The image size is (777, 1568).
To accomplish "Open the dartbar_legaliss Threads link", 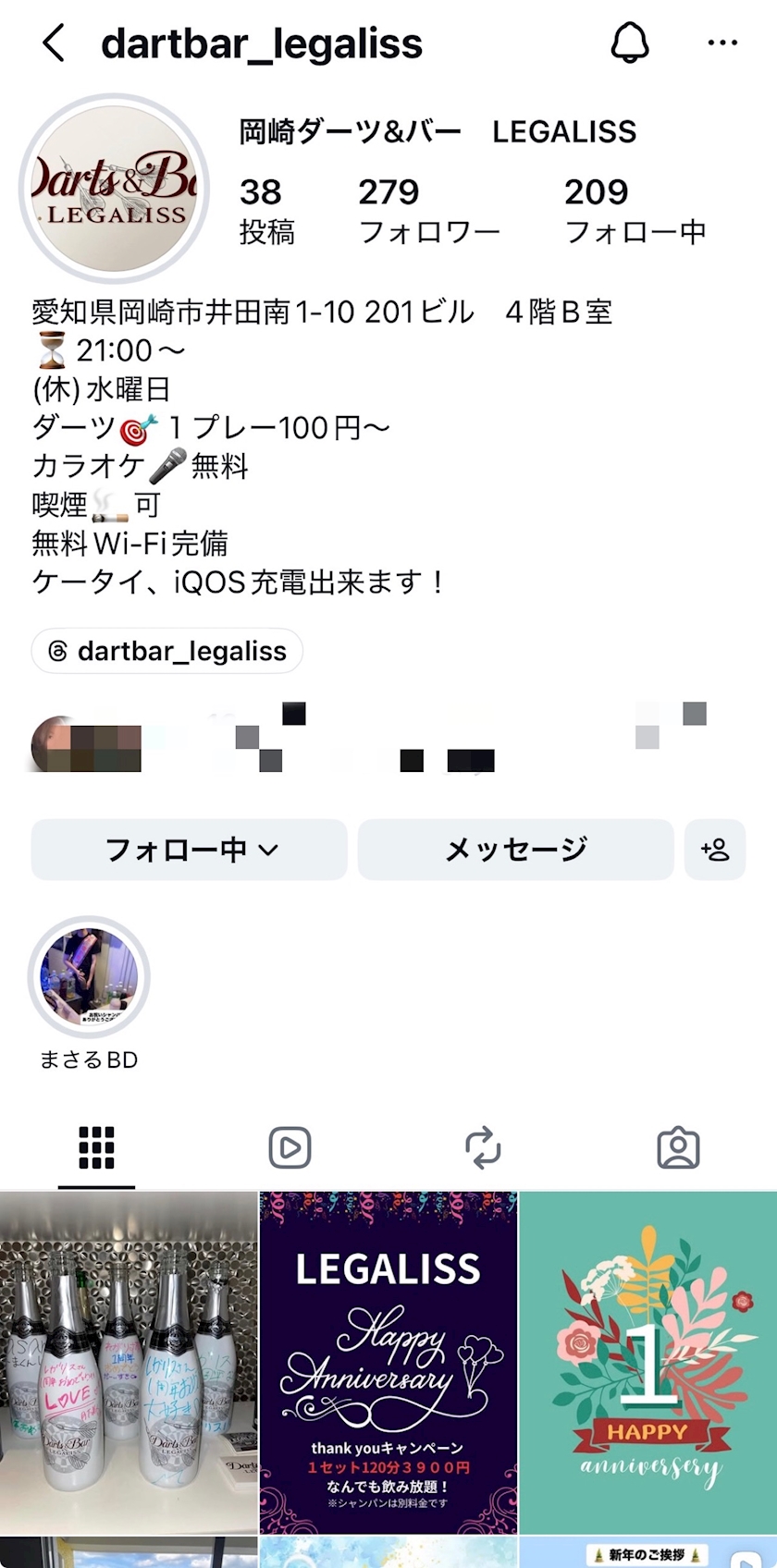I will [167, 651].
